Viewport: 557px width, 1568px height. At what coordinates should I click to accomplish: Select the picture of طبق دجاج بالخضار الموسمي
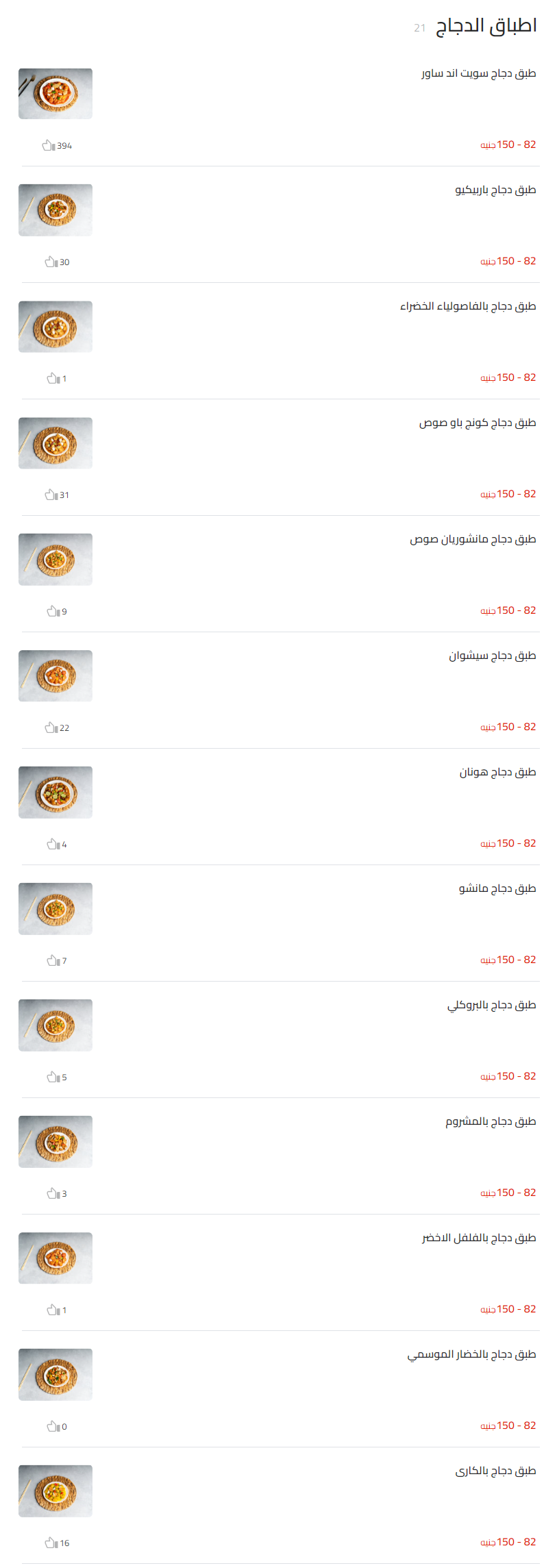[55, 1374]
